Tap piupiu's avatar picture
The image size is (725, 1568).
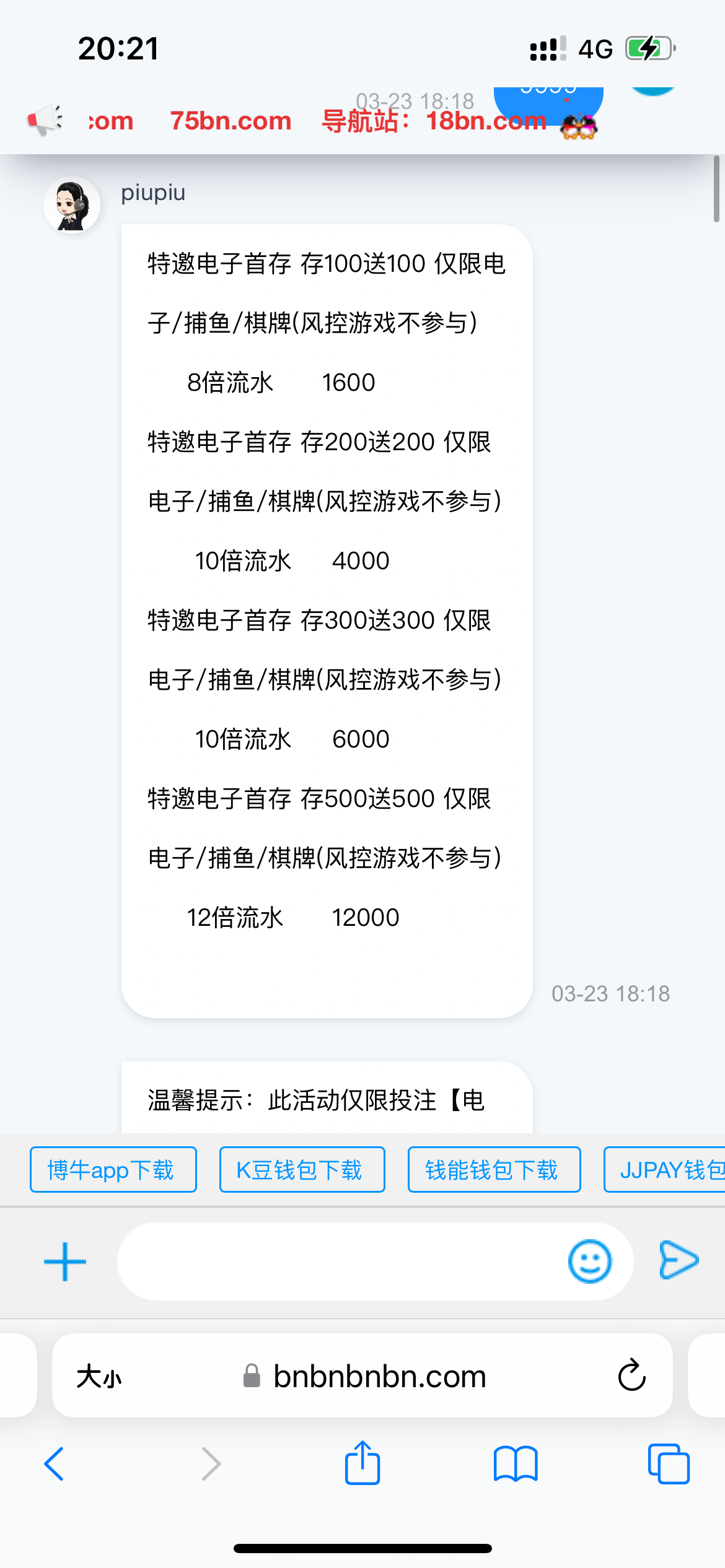72,205
